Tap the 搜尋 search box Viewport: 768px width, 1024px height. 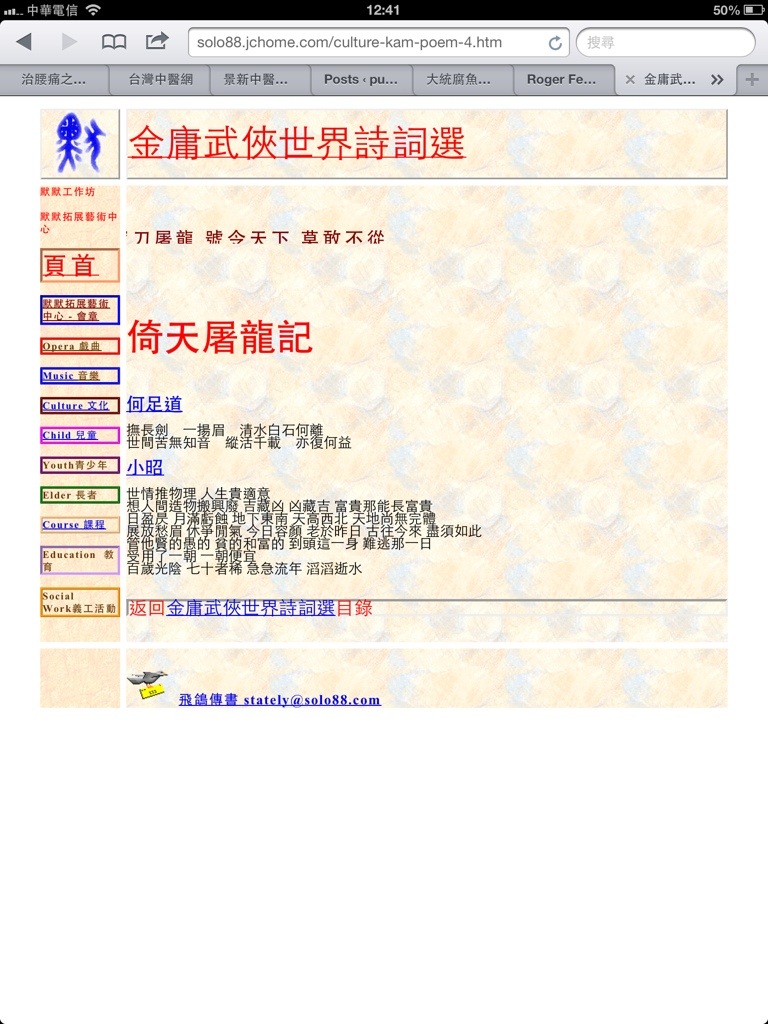click(x=665, y=43)
